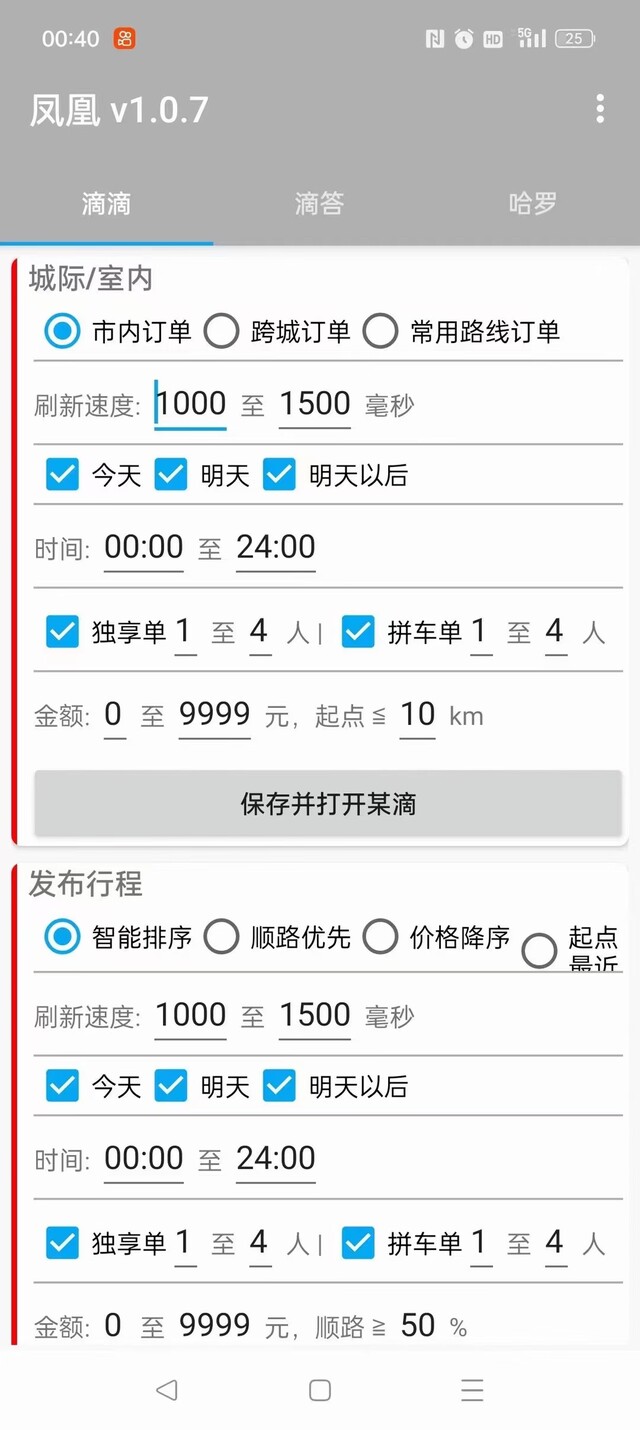Viewport: 640px width, 1430px height.
Task: Select 顺路优先 sorting option
Action: 278,938
